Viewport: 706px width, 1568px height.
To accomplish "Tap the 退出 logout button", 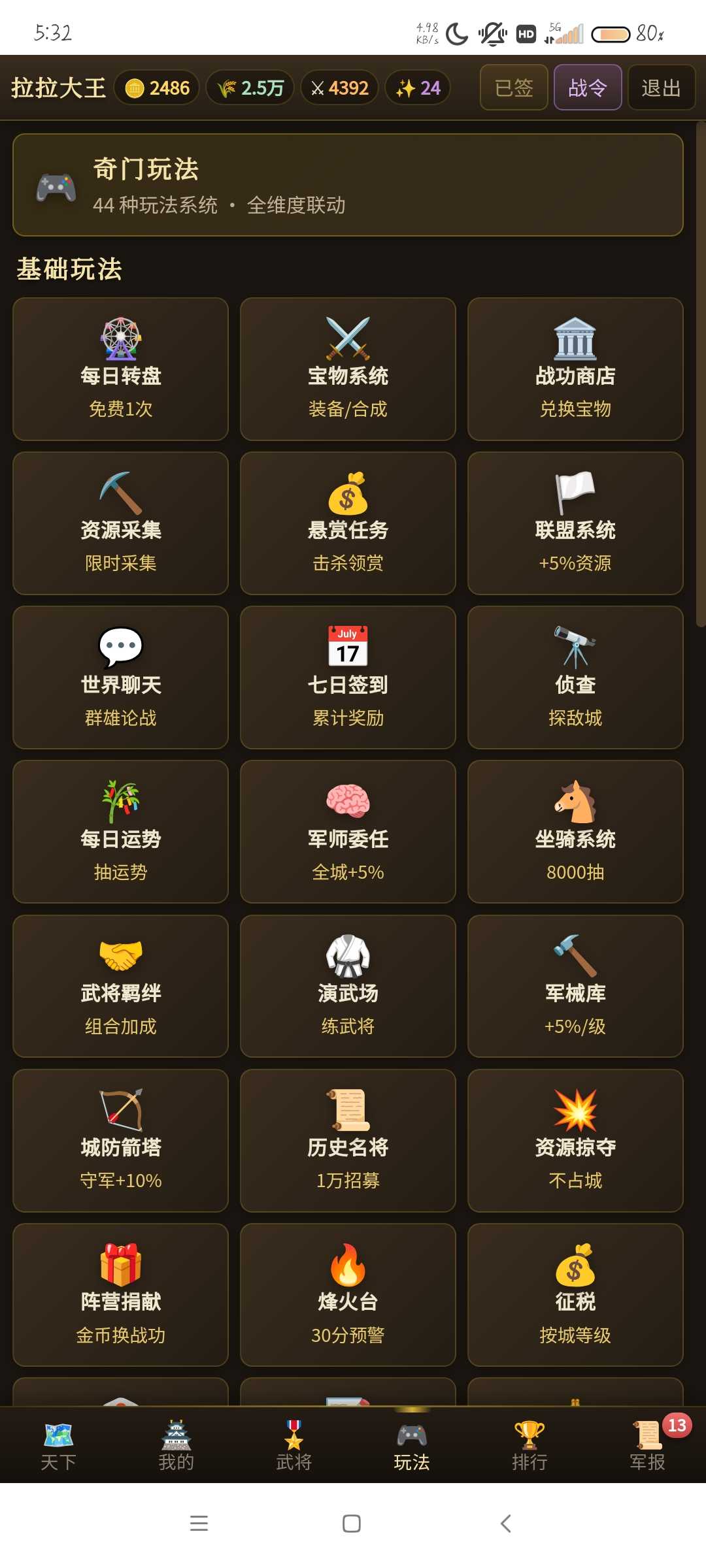I will [661, 88].
